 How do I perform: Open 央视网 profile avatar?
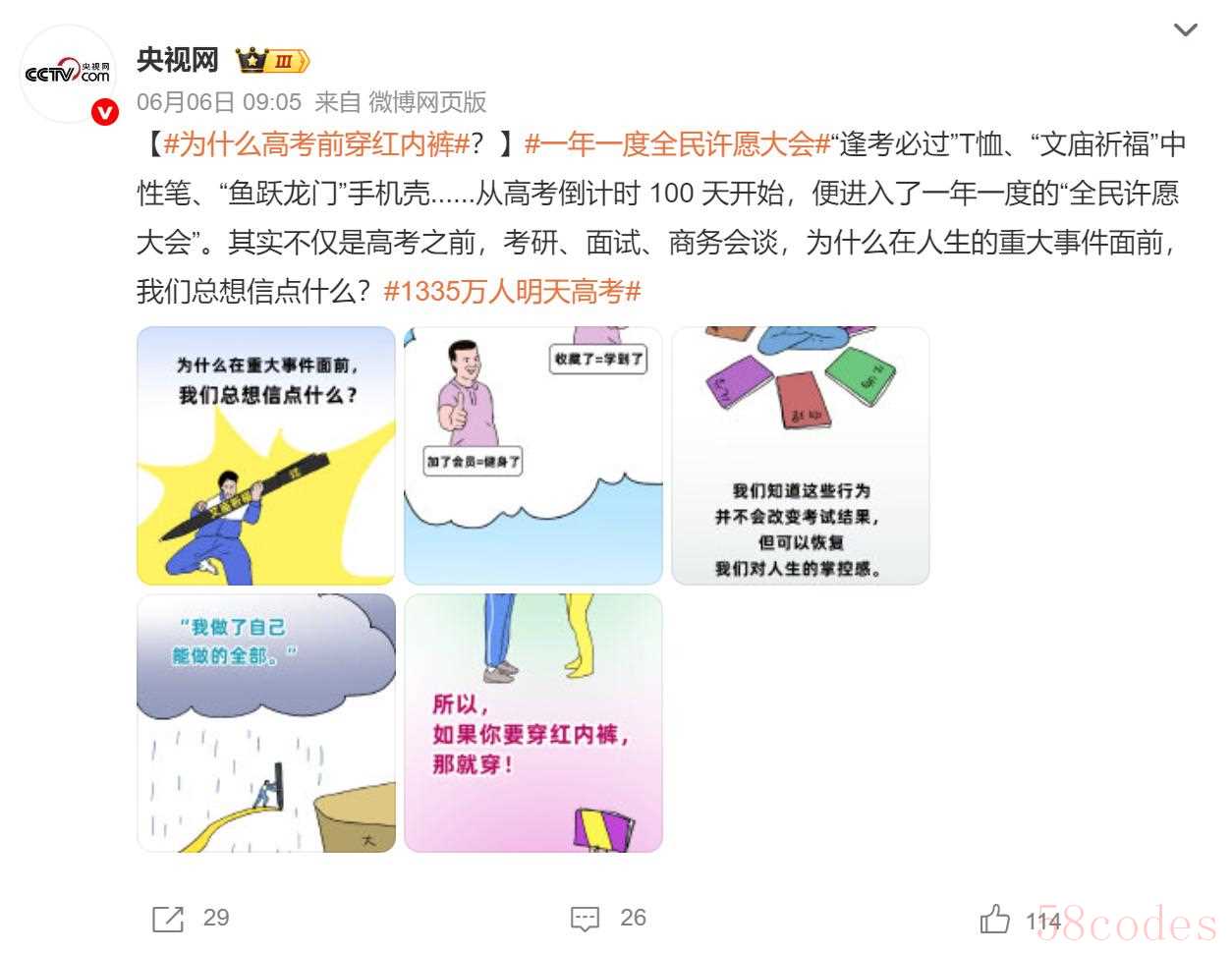click(x=69, y=74)
